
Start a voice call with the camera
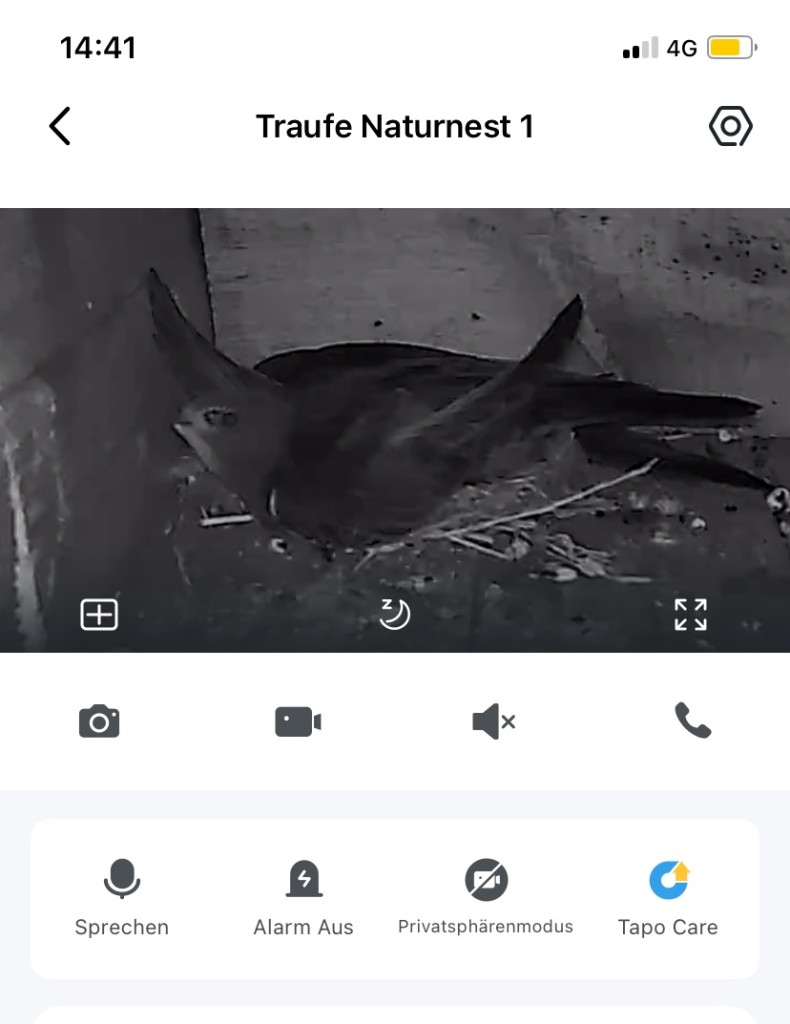coord(692,721)
